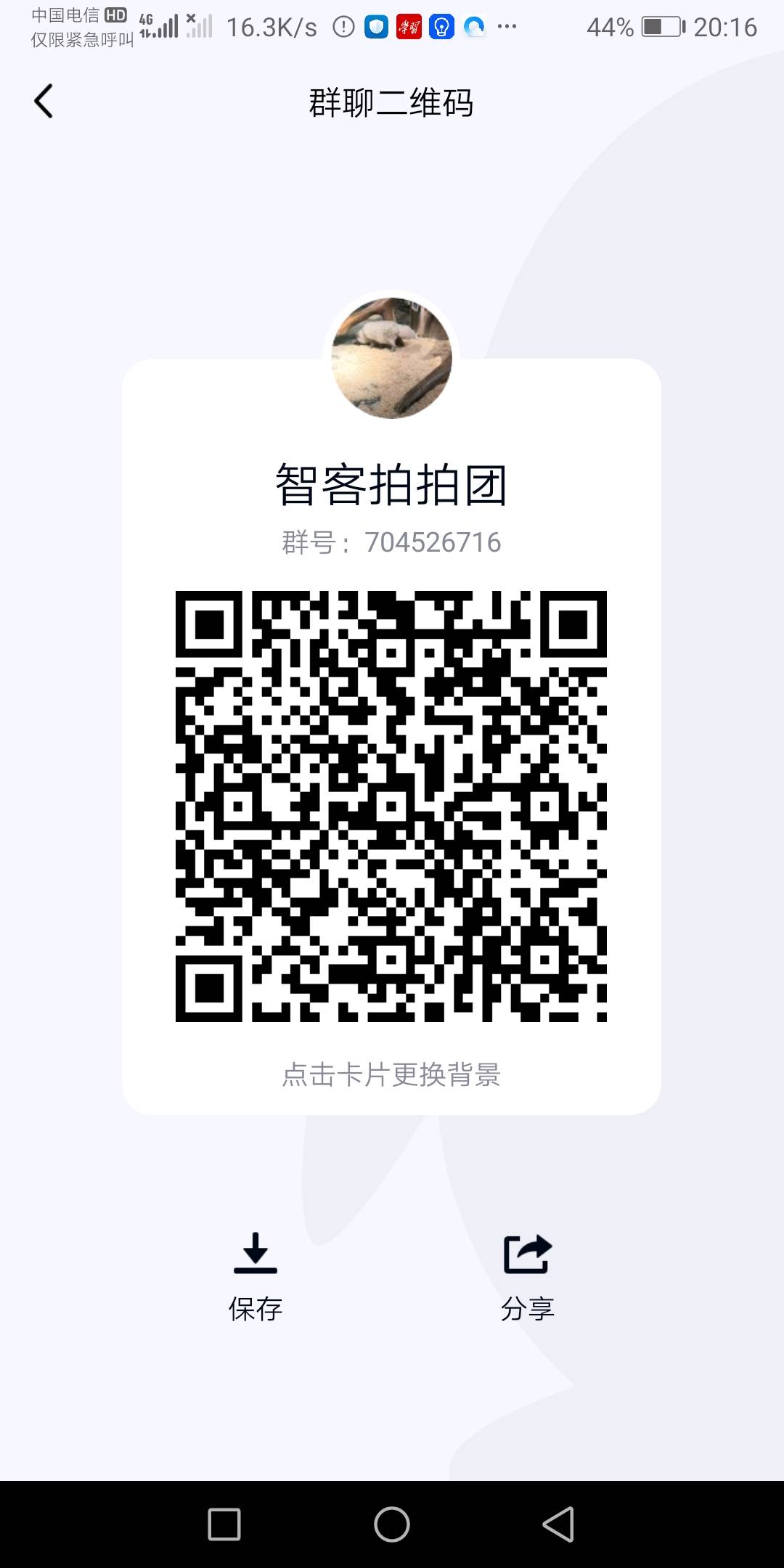Share the group QR code

tap(528, 1276)
